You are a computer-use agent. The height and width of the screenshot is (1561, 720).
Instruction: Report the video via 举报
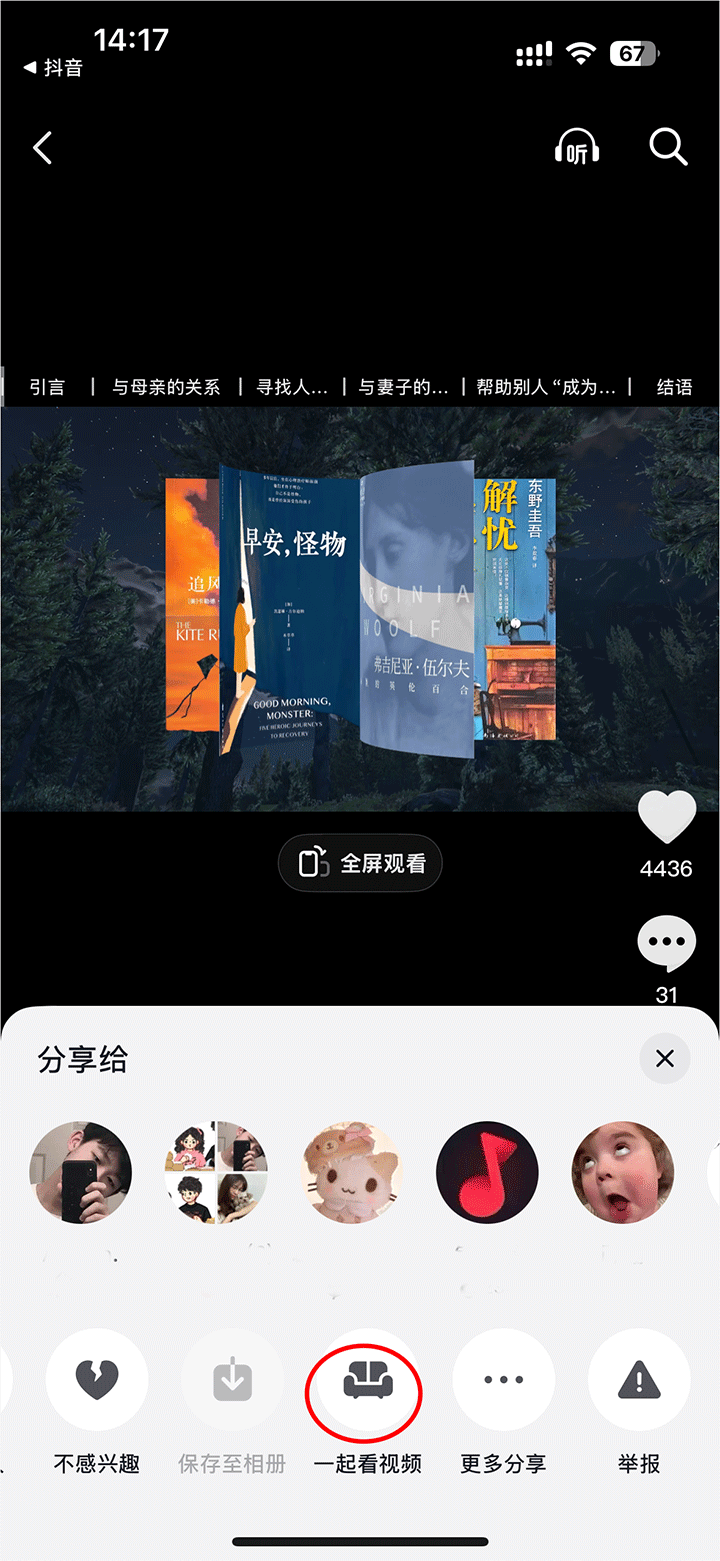(639, 1380)
